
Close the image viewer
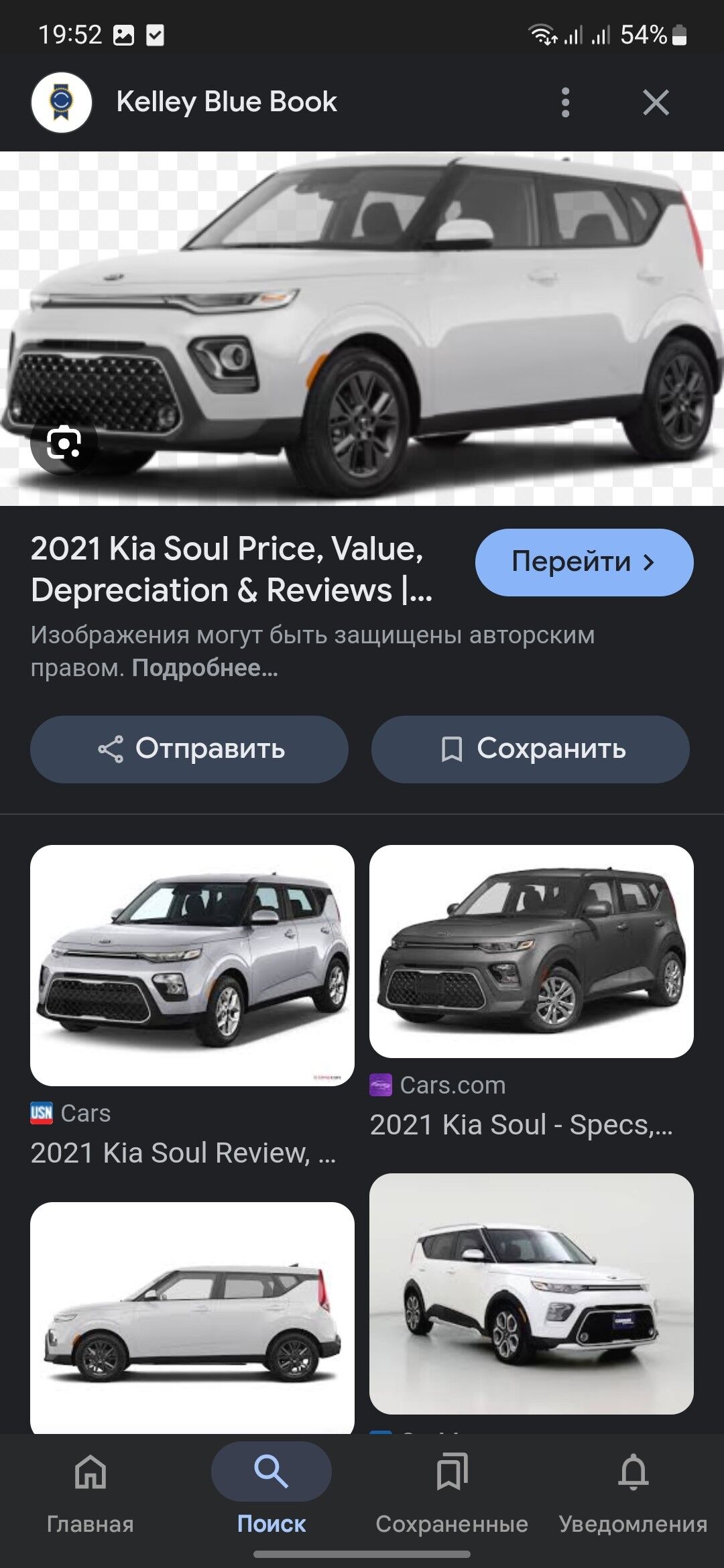656,103
